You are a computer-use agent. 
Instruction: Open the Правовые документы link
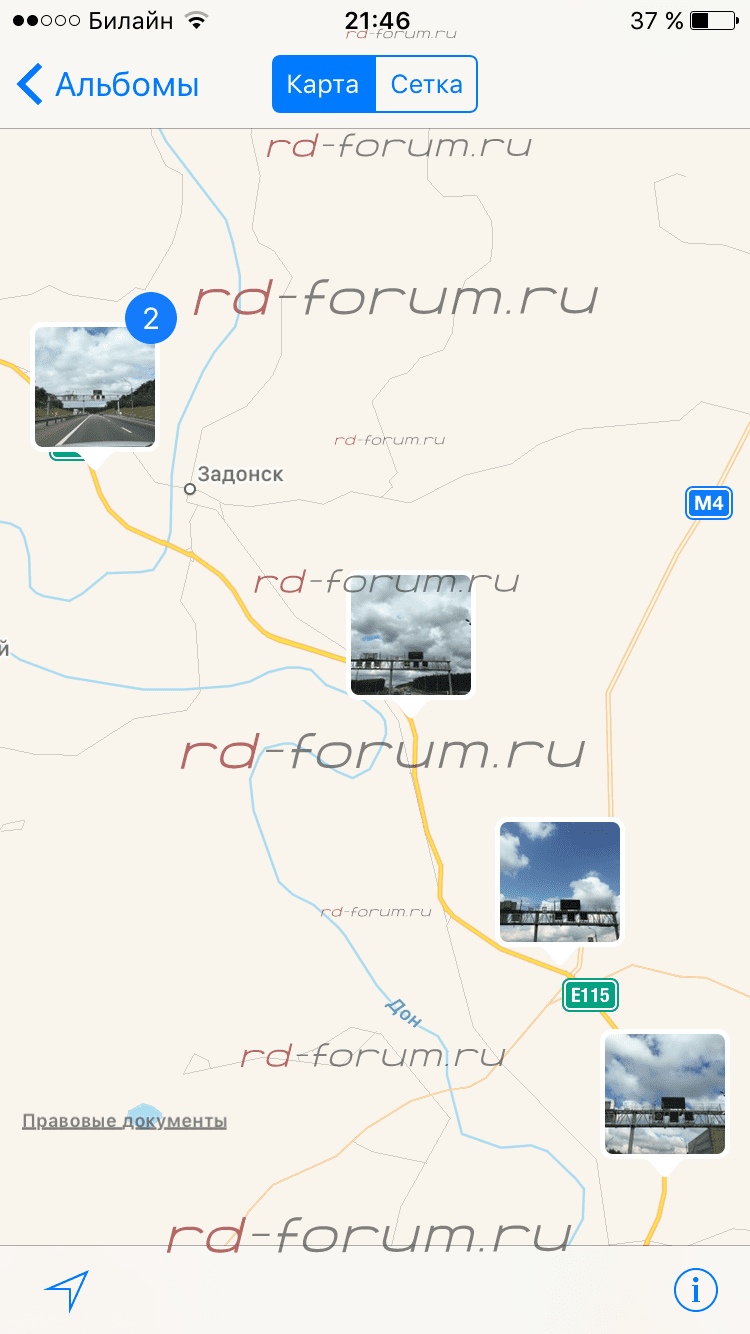tap(124, 1121)
